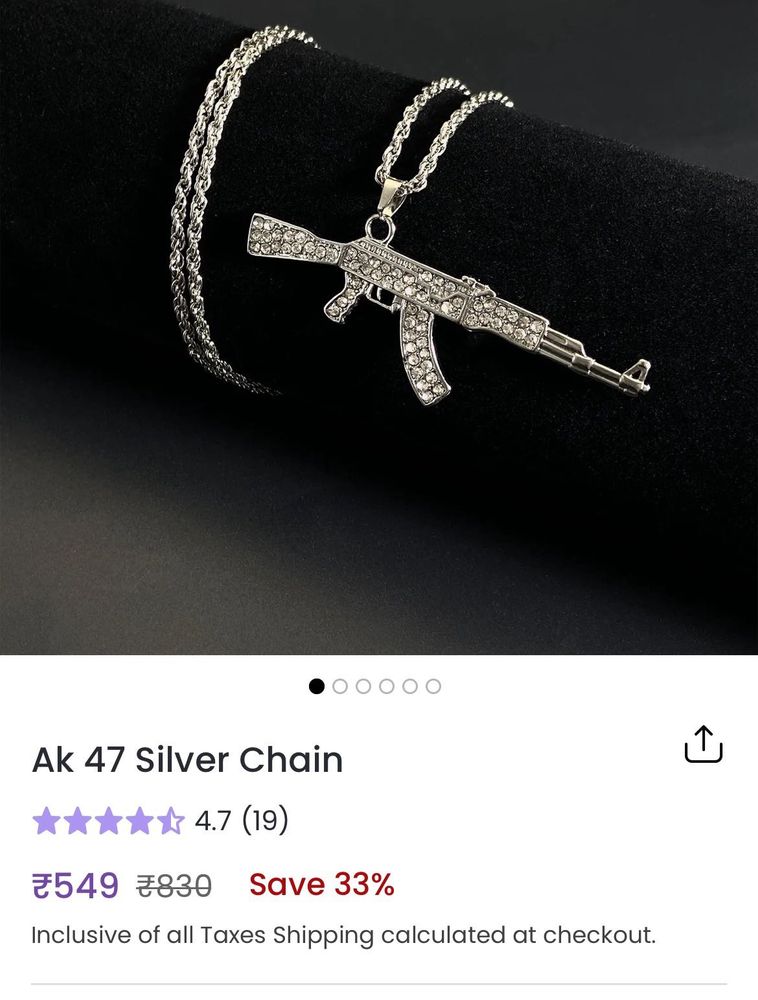Open the 4.7 star rating reviews

160,822
